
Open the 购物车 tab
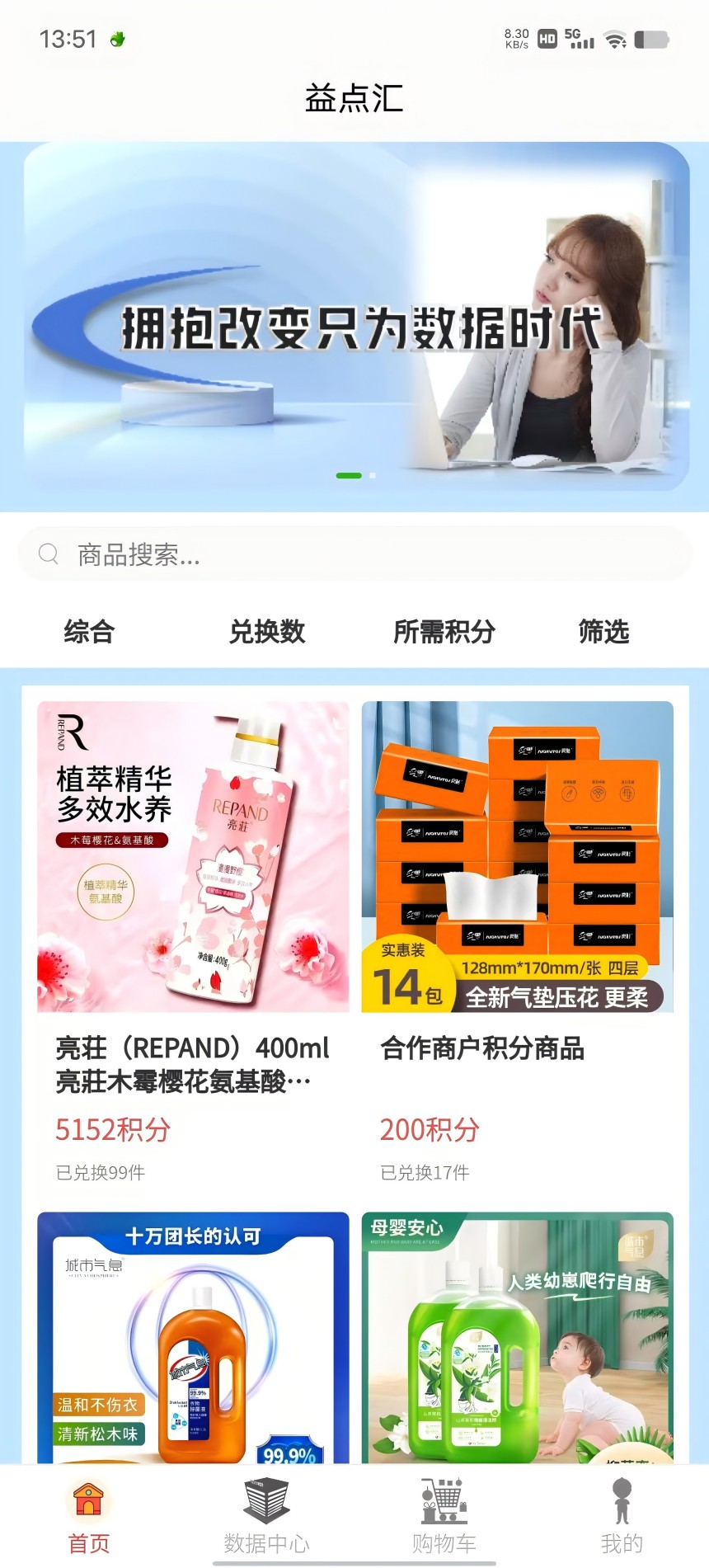pyautogui.click(x=444, y=1516)
